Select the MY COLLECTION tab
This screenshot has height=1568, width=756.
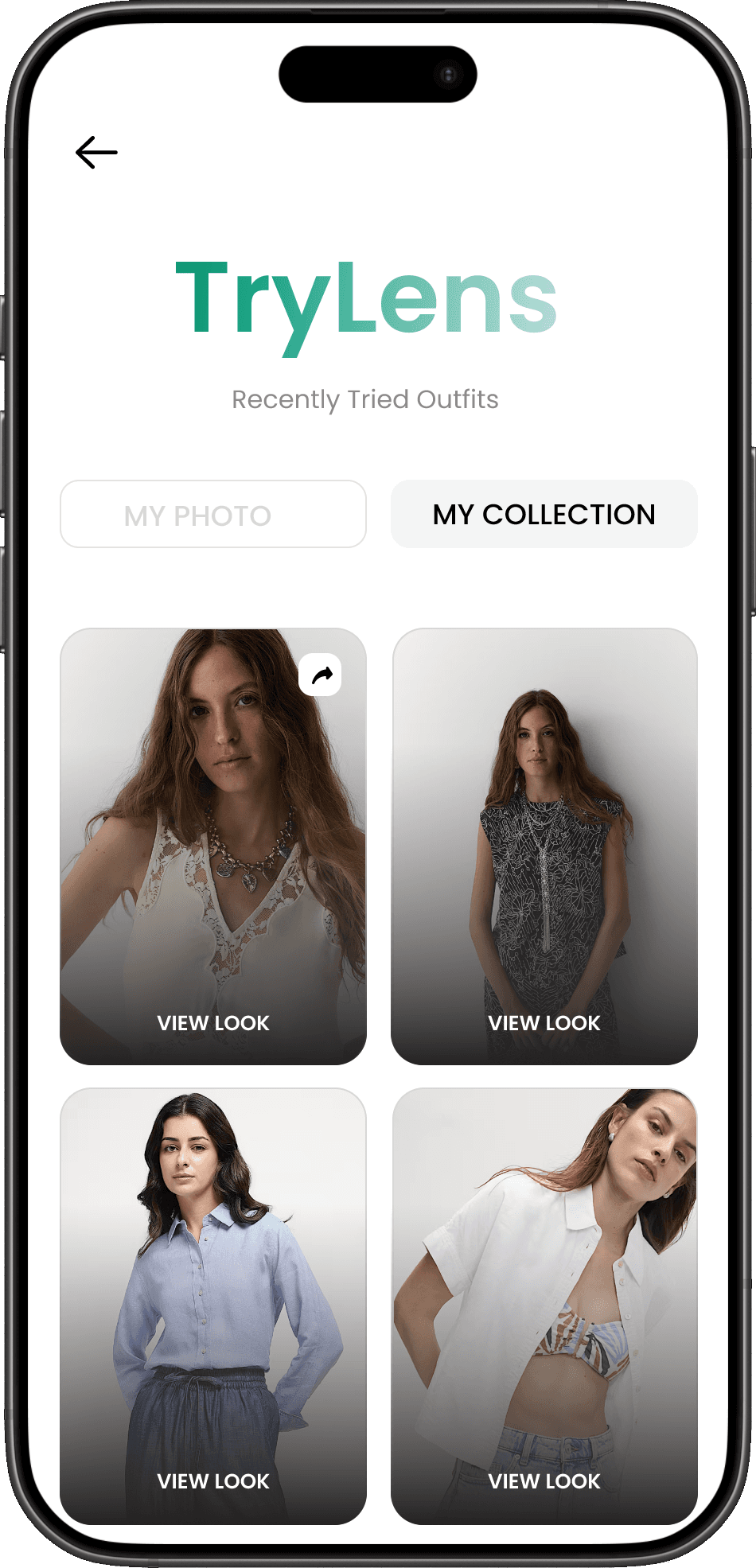click(544, 515)
